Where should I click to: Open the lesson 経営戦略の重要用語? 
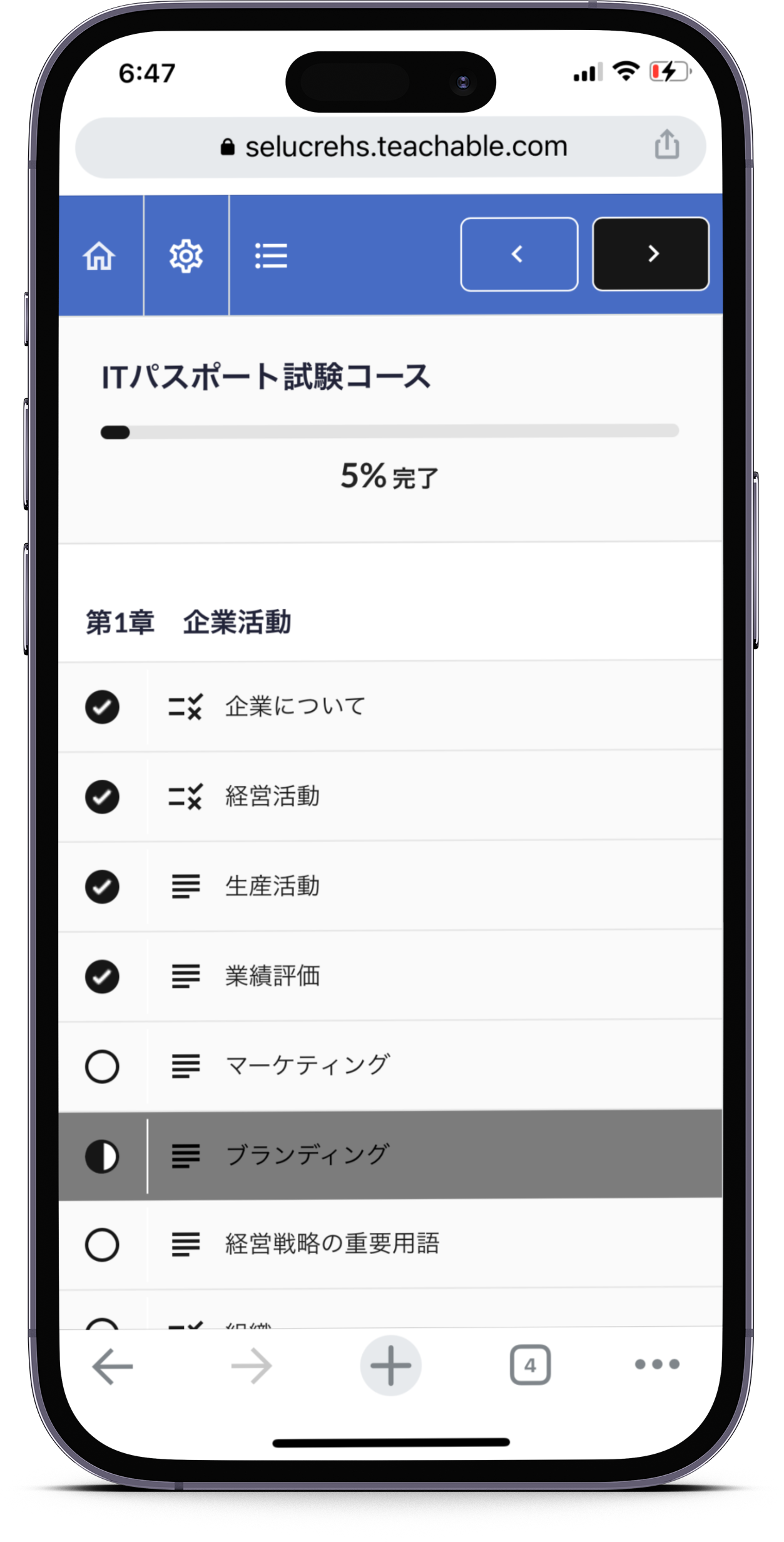[332, 1244]
